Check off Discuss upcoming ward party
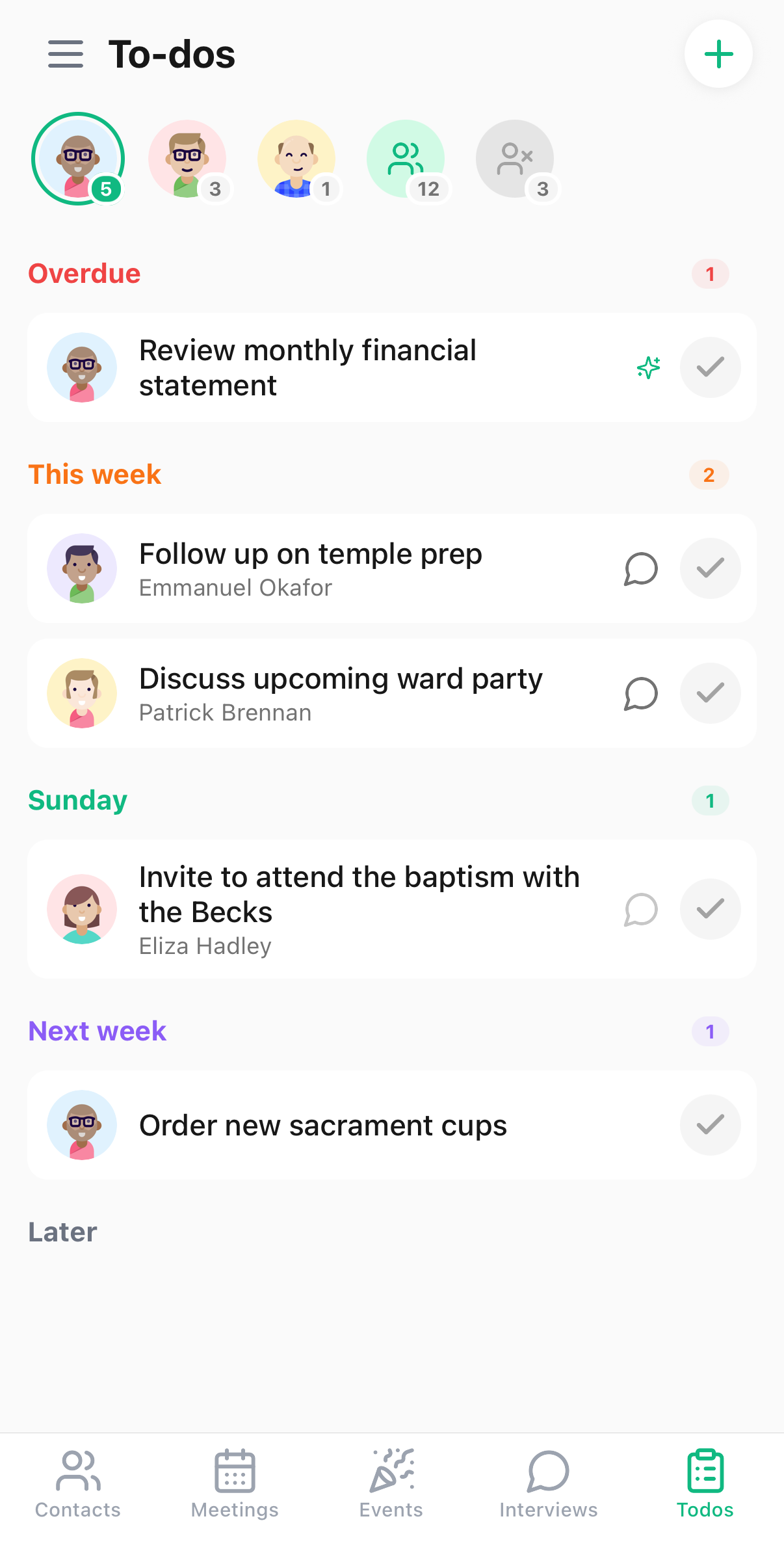The width and height of the screenshot is (784, 1562). (x=710, y=693)
